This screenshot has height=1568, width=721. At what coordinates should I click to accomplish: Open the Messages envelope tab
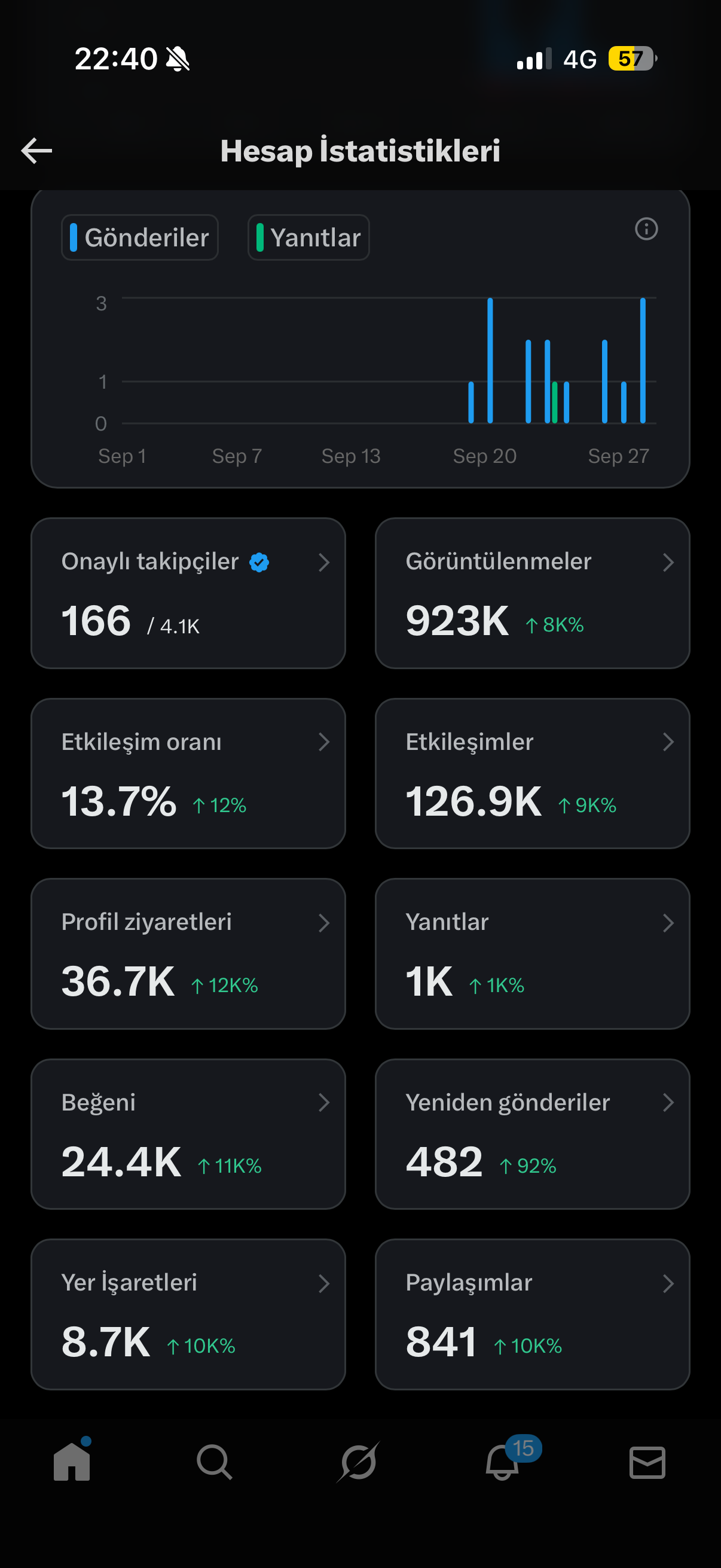647,1462
